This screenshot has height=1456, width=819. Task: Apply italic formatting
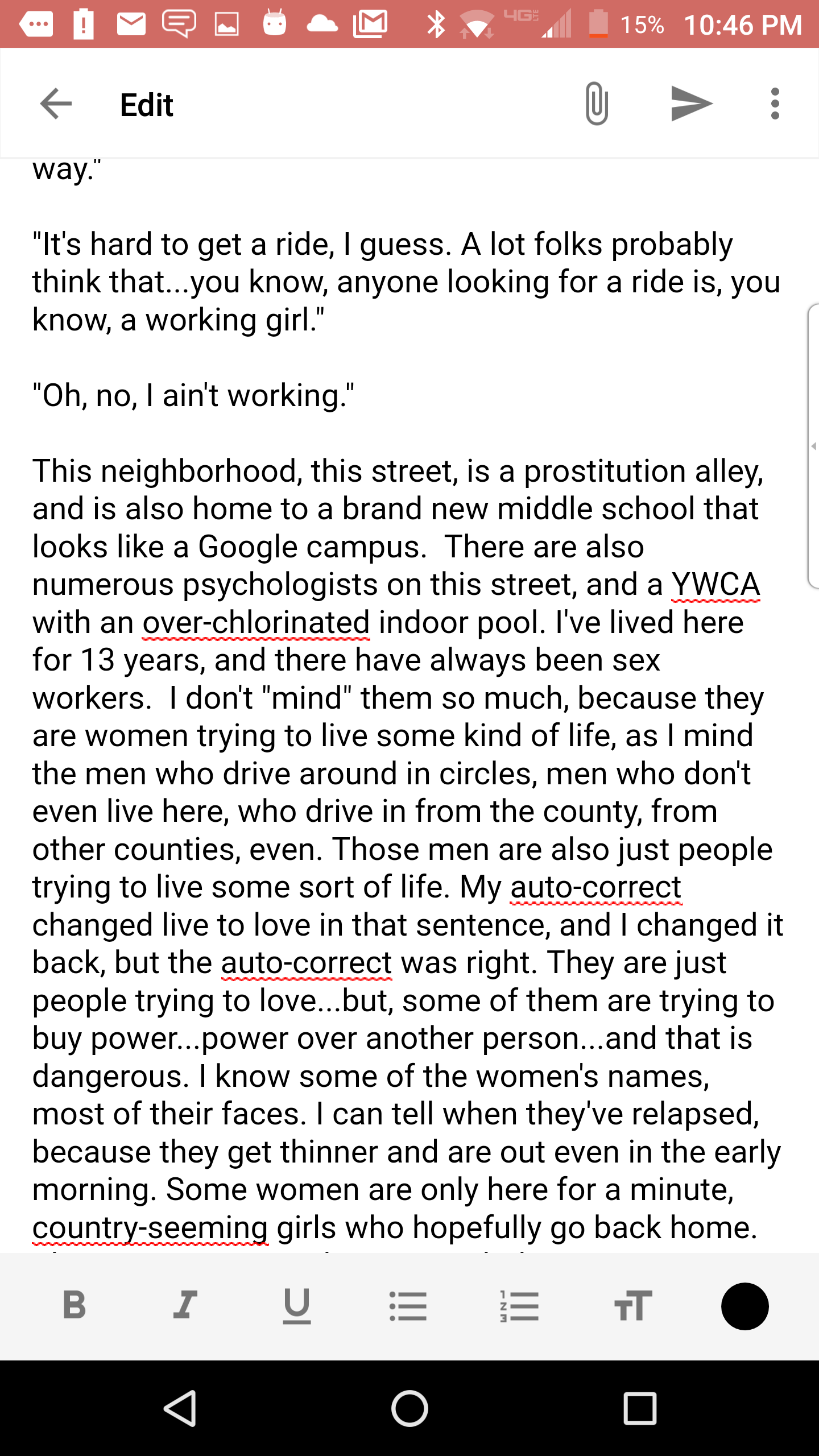(x=185, y=1305)
